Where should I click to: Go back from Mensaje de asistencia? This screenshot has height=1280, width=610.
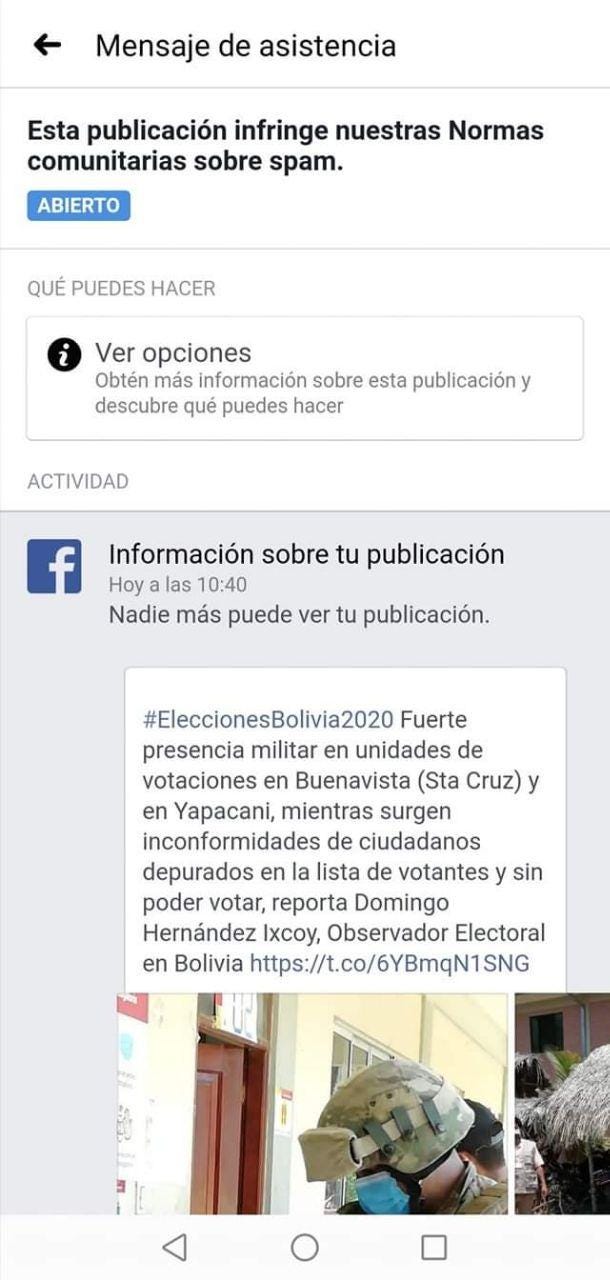[47, 45]
